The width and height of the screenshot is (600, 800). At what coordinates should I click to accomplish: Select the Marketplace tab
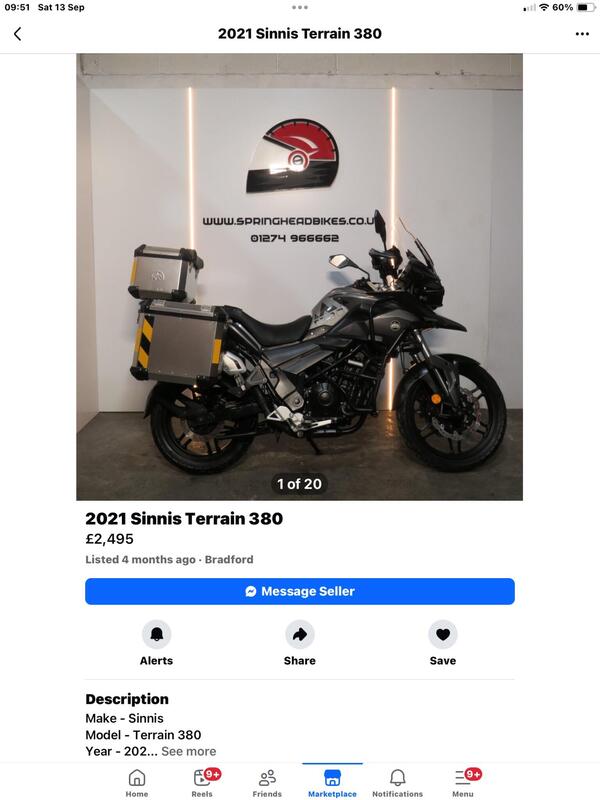(332, 781)
